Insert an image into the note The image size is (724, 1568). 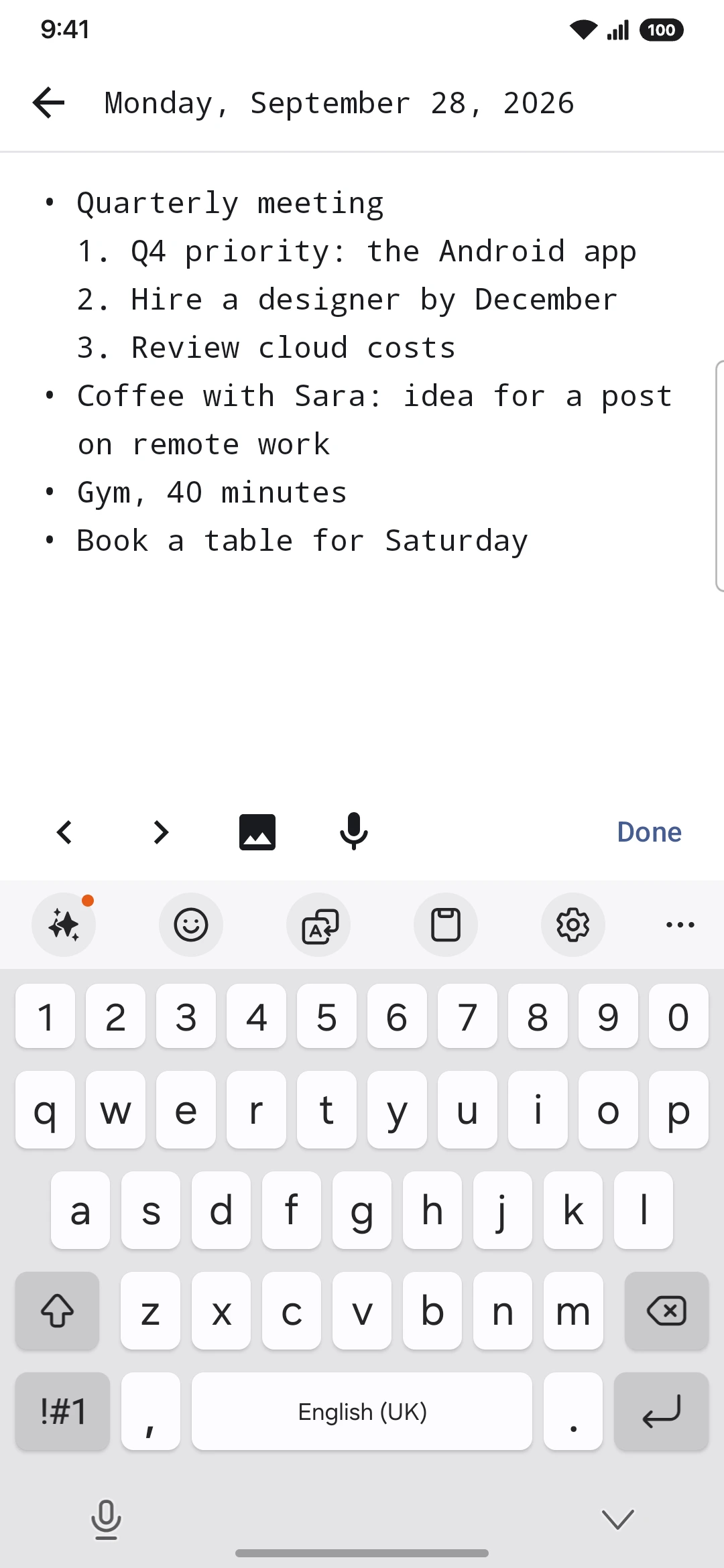pos(257,832)
